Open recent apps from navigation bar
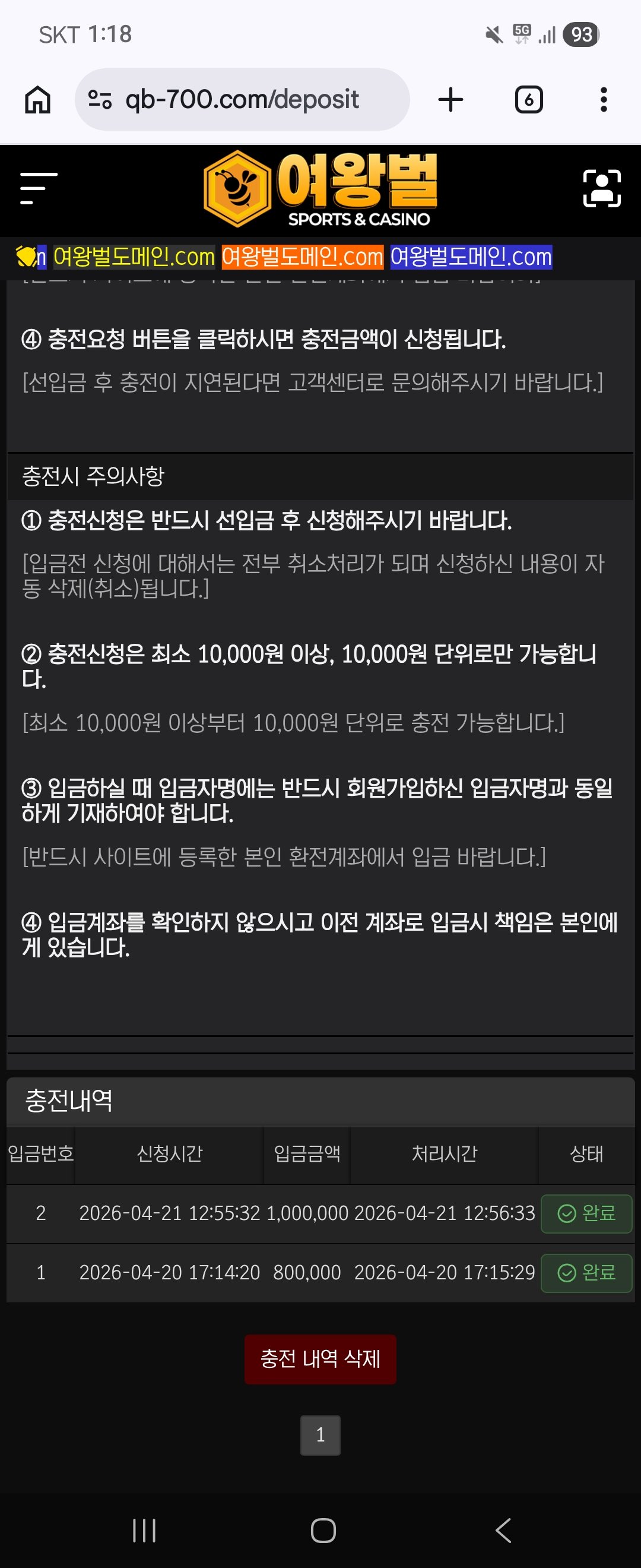The image size is (641, 1568). (x=144, y=1530)
